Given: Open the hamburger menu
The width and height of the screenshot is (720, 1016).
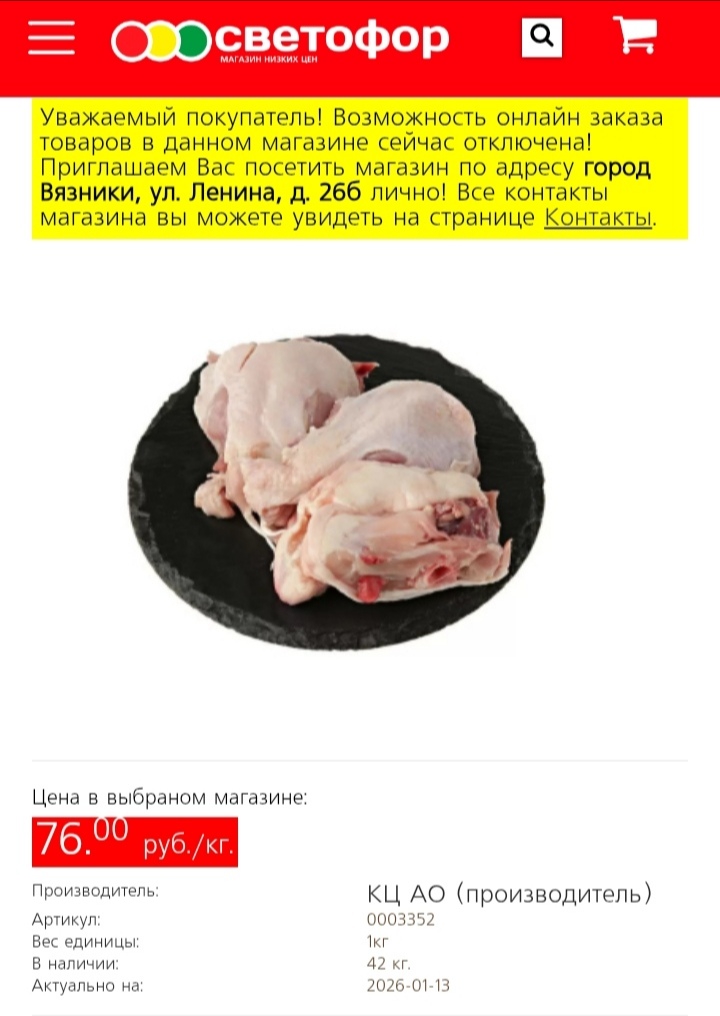Looking at the screenshot, I should pos(51,38).
